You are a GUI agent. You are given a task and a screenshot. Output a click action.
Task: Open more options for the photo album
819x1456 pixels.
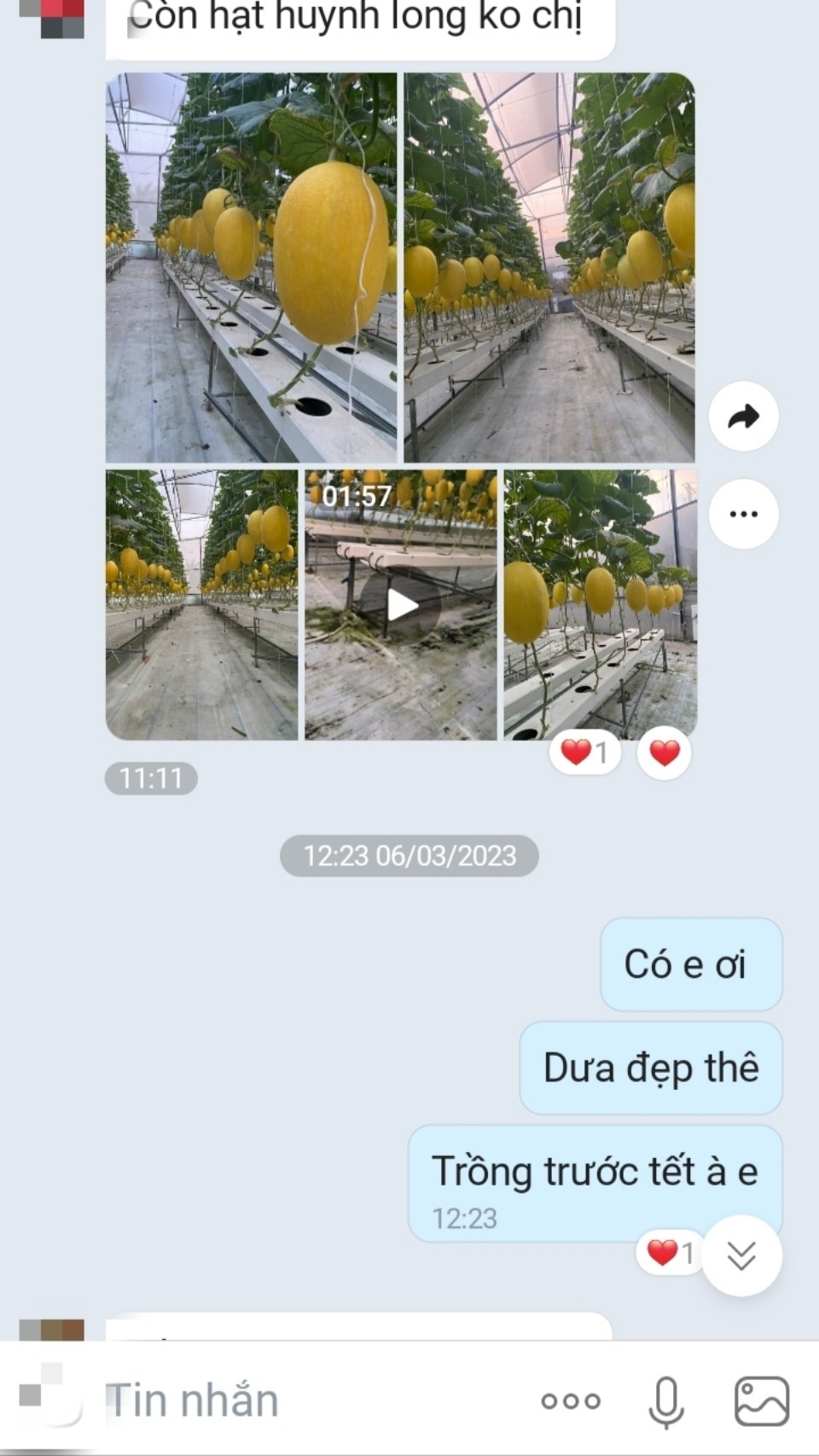pos(743,514)
